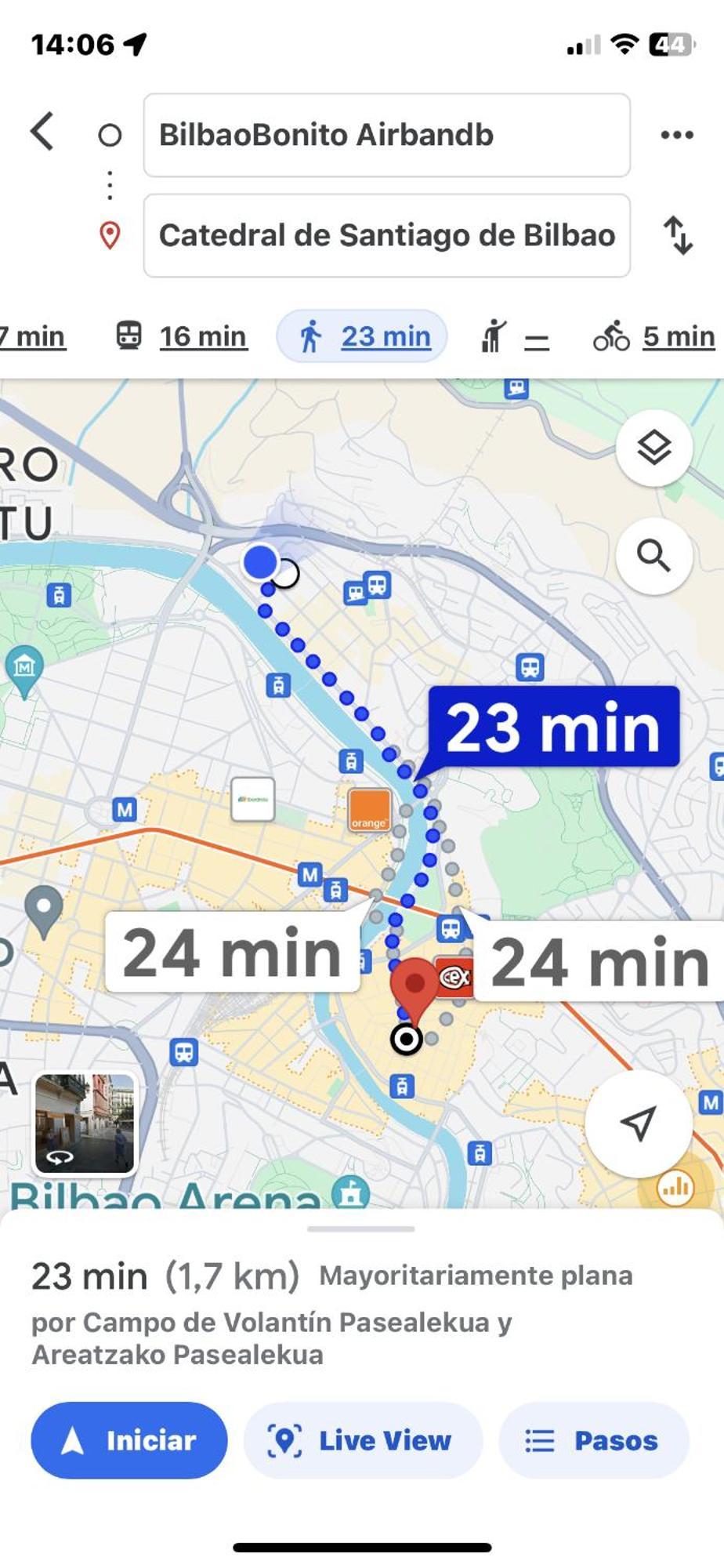Switch to ride-hailing travel mode
This screenshot has height=1568, width=724.
(515, 337)
